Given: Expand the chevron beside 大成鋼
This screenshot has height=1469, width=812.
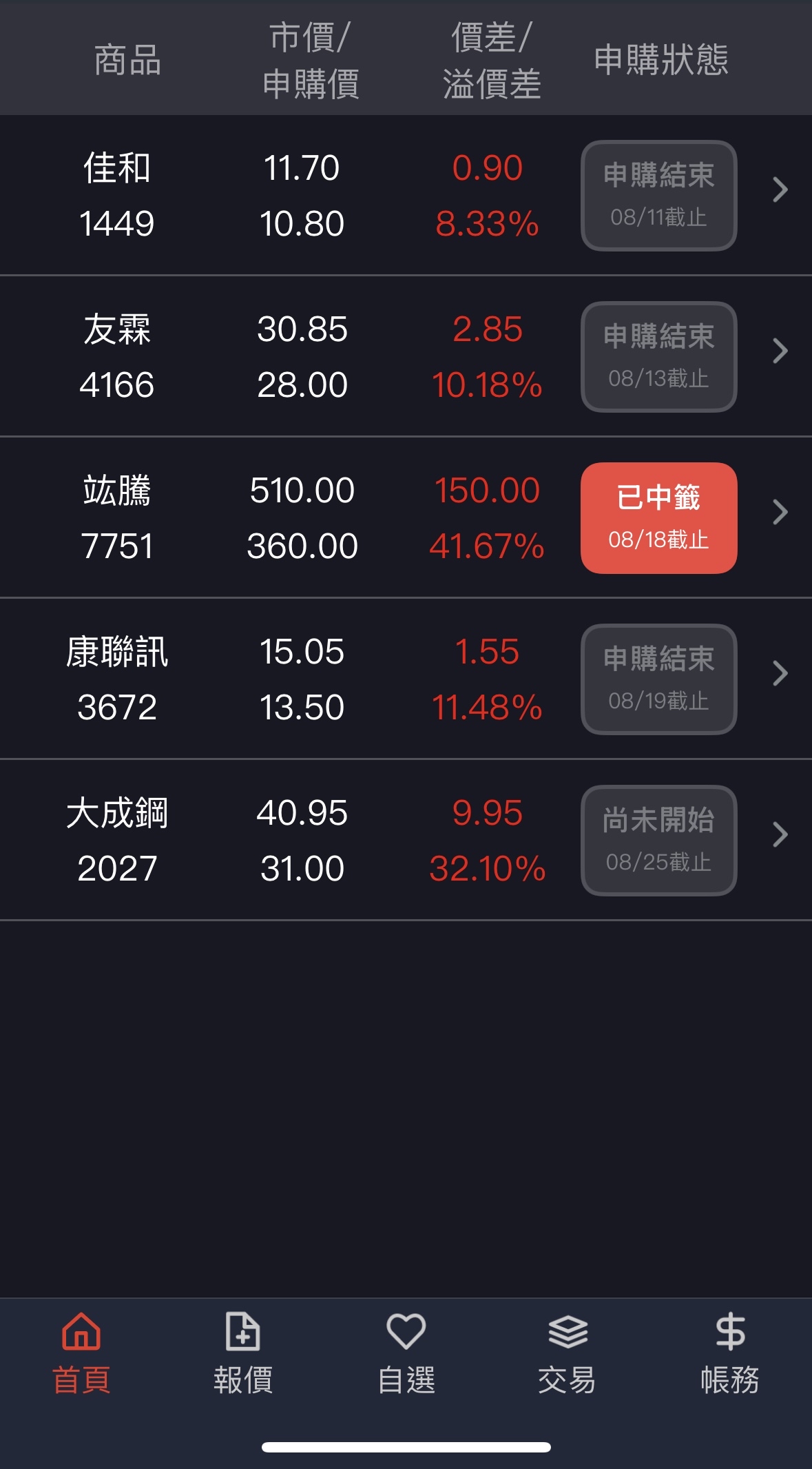Looking at the screenshot, I should click(x=780, y=834).
